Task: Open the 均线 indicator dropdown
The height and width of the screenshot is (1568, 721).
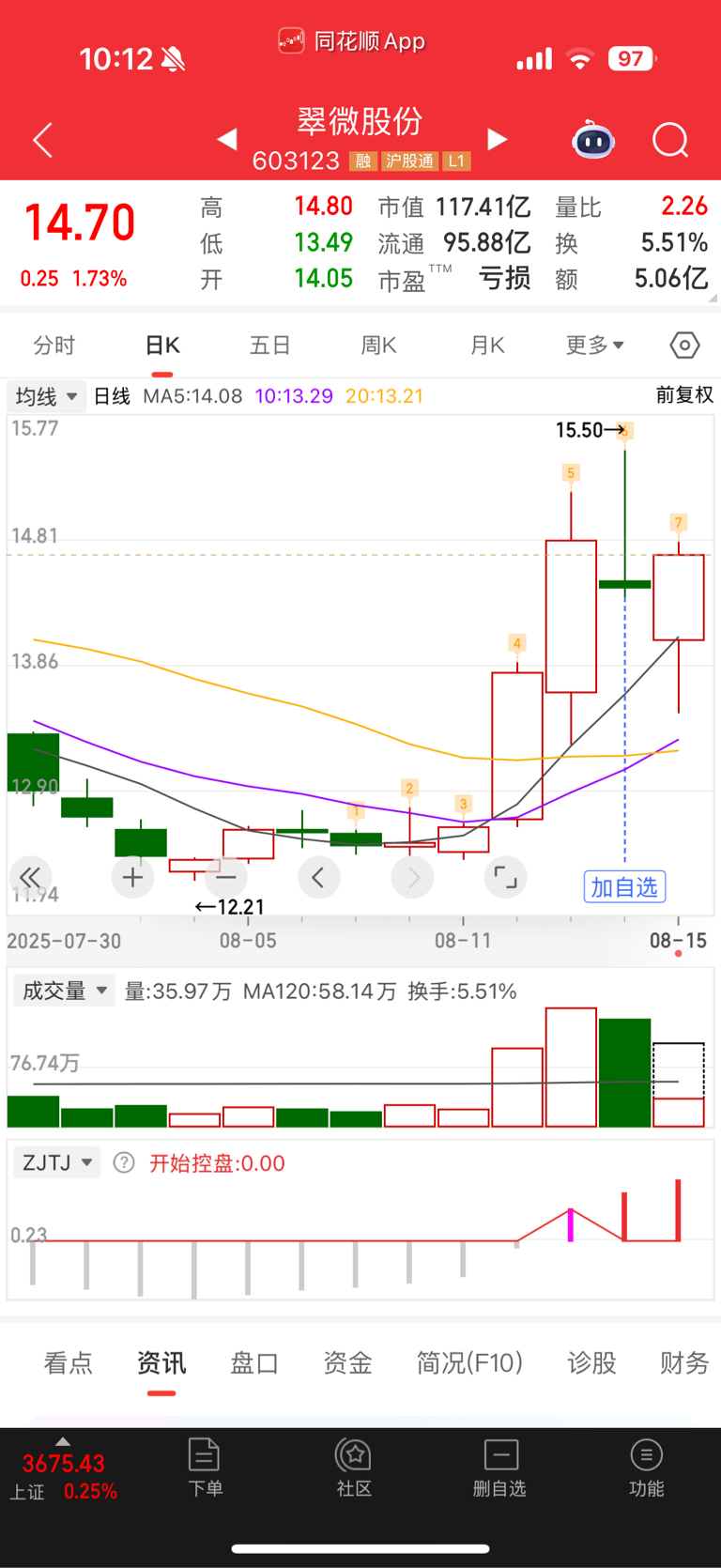Action: coord(46,396)
